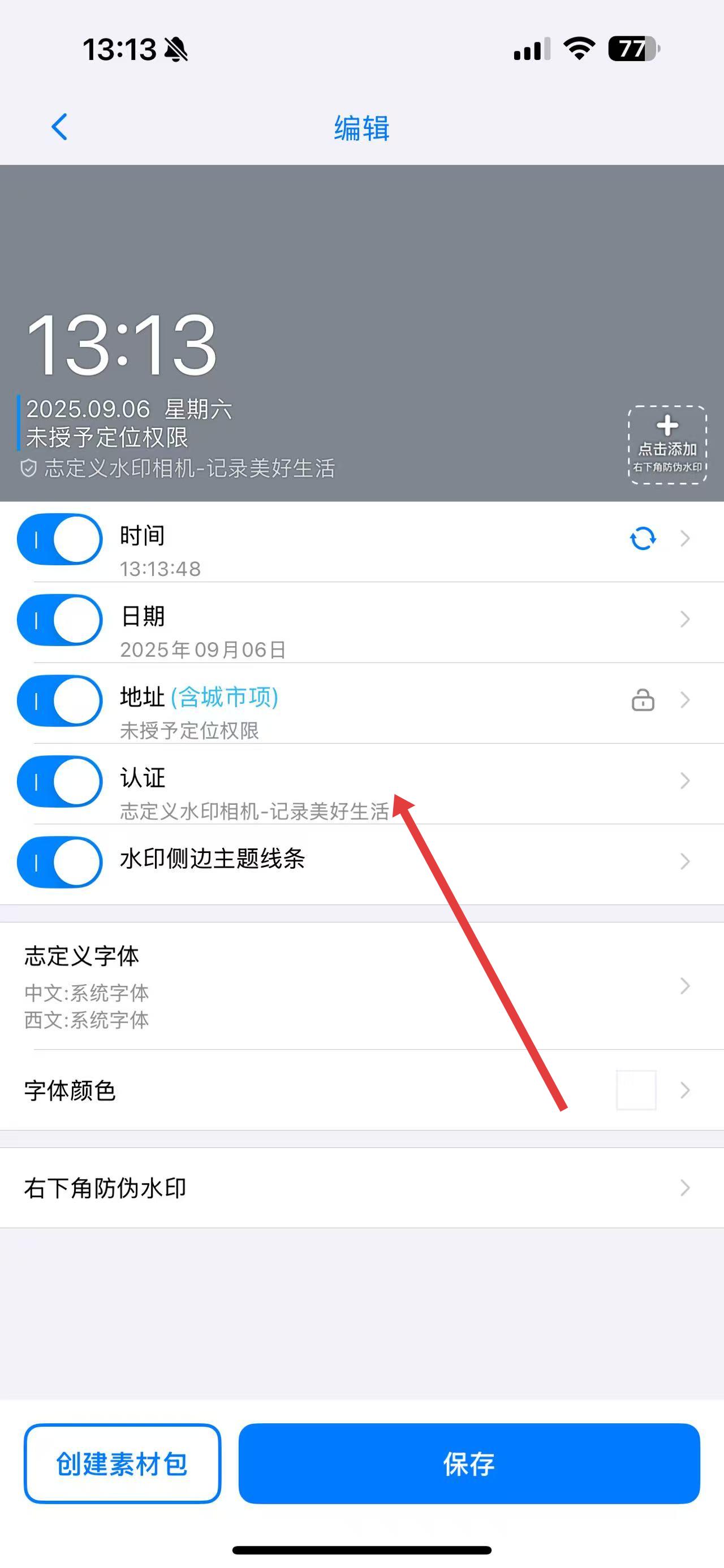Screen dimensions: 724x1568
Task: Tap 点击添加 to add corner anti-fake watermark
Action: click(667, 445)
